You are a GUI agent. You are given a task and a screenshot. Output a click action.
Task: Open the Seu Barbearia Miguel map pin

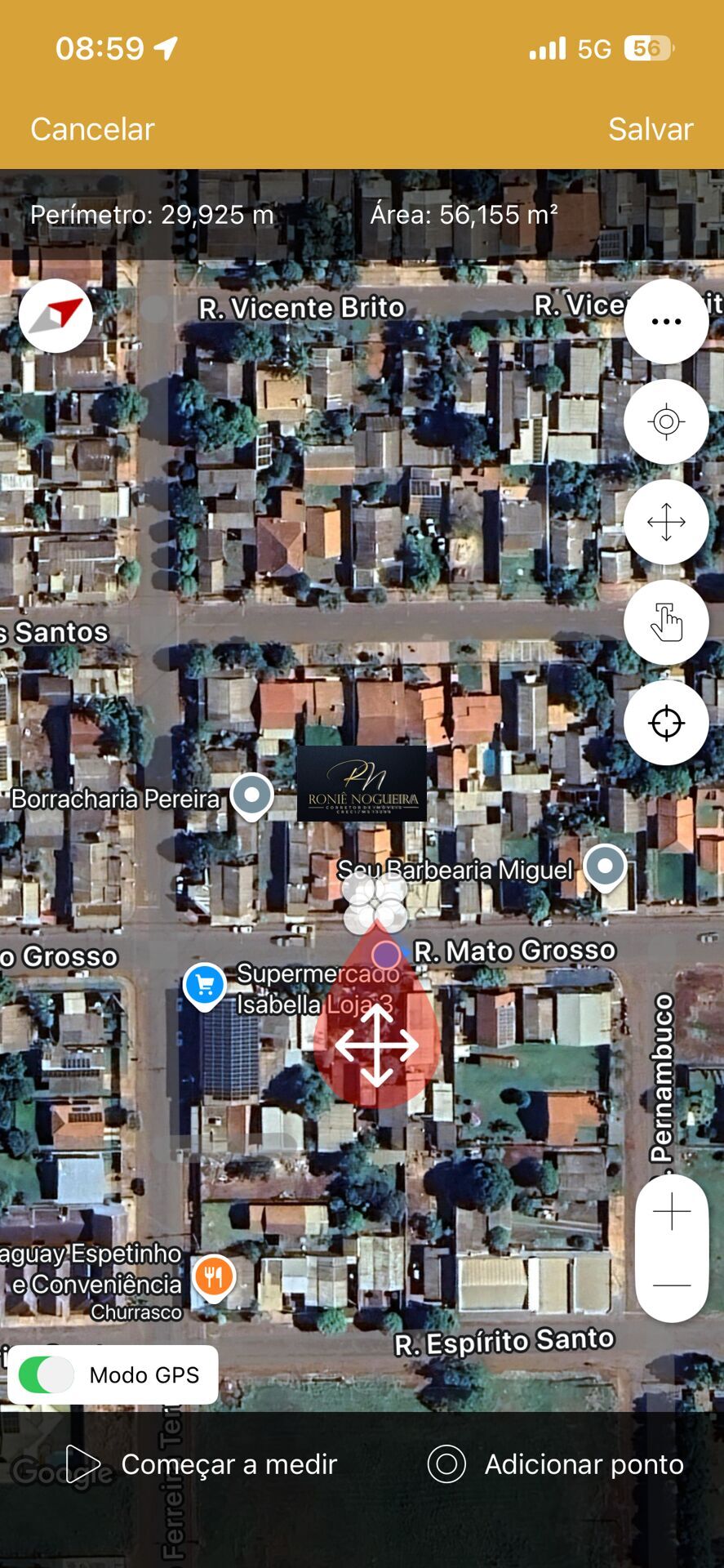click(605, 867)
